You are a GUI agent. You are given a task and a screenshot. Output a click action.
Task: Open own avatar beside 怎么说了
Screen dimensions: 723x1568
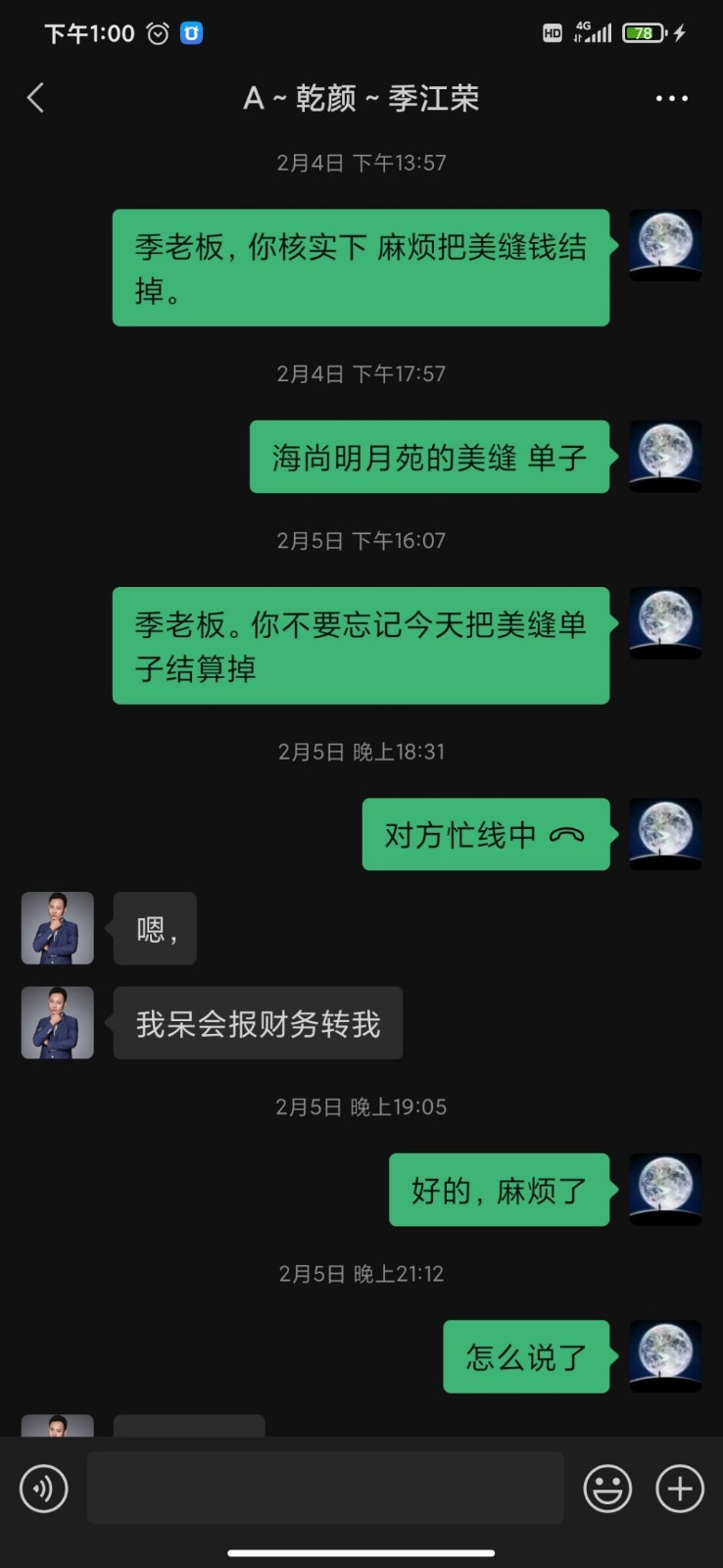pos(665,1356)
